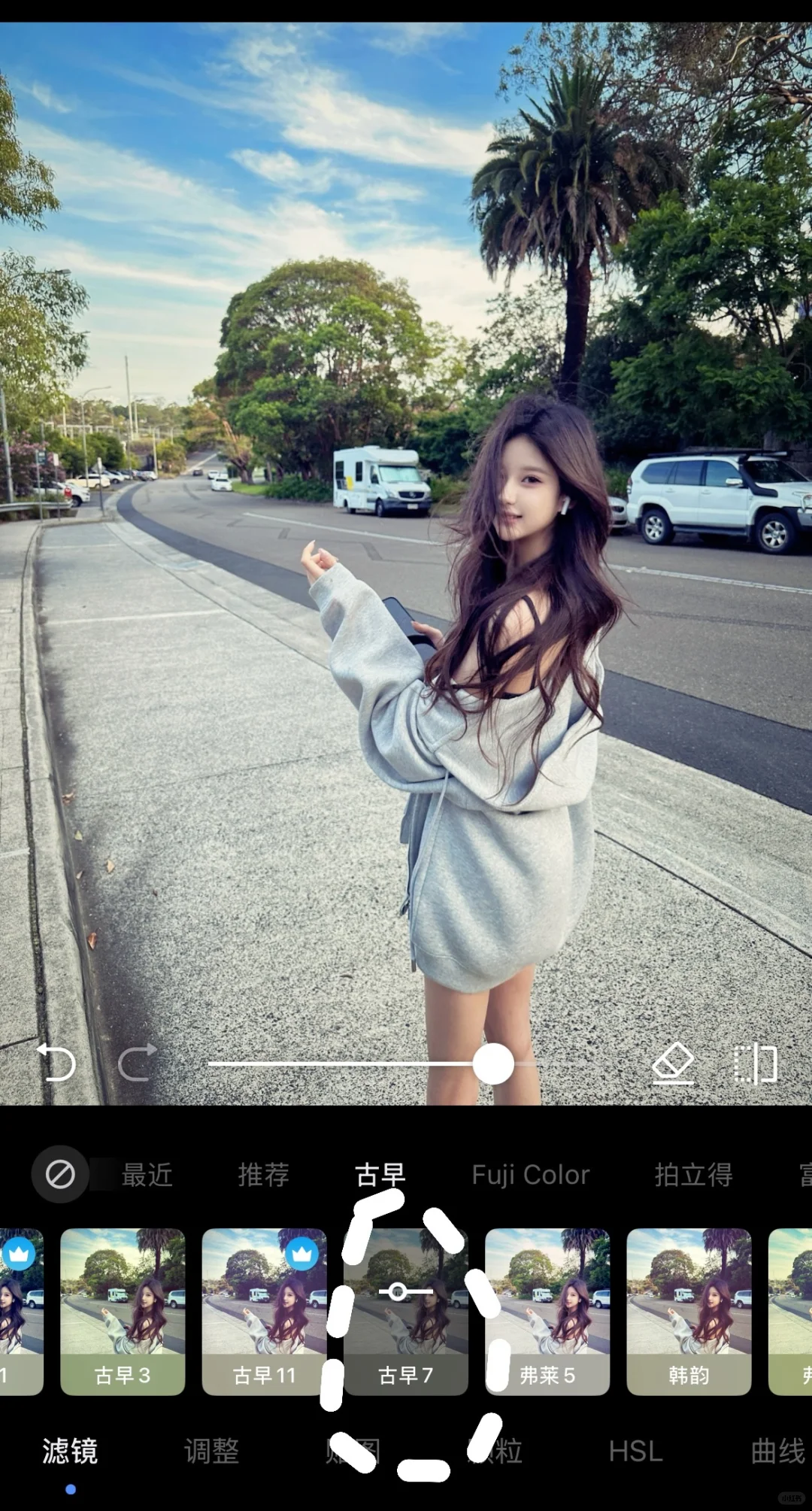Viewport: 812px width, 1511px height.
Task: Open the filter eraser tool
Action: 673,1063
